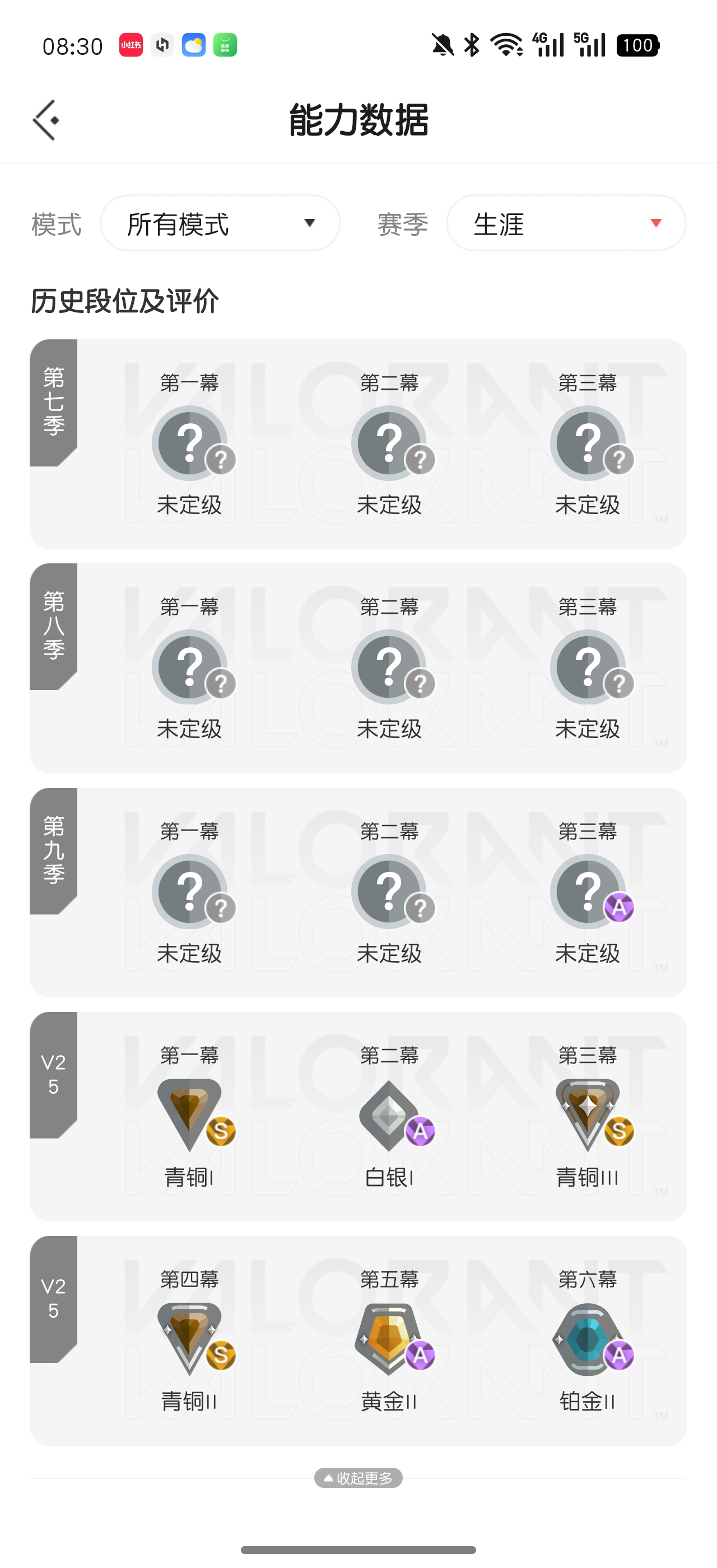Screen dimensions: 717x1568
Task: Open the 所有模式 mode dropdown
Action: click(x=220, y=223)
